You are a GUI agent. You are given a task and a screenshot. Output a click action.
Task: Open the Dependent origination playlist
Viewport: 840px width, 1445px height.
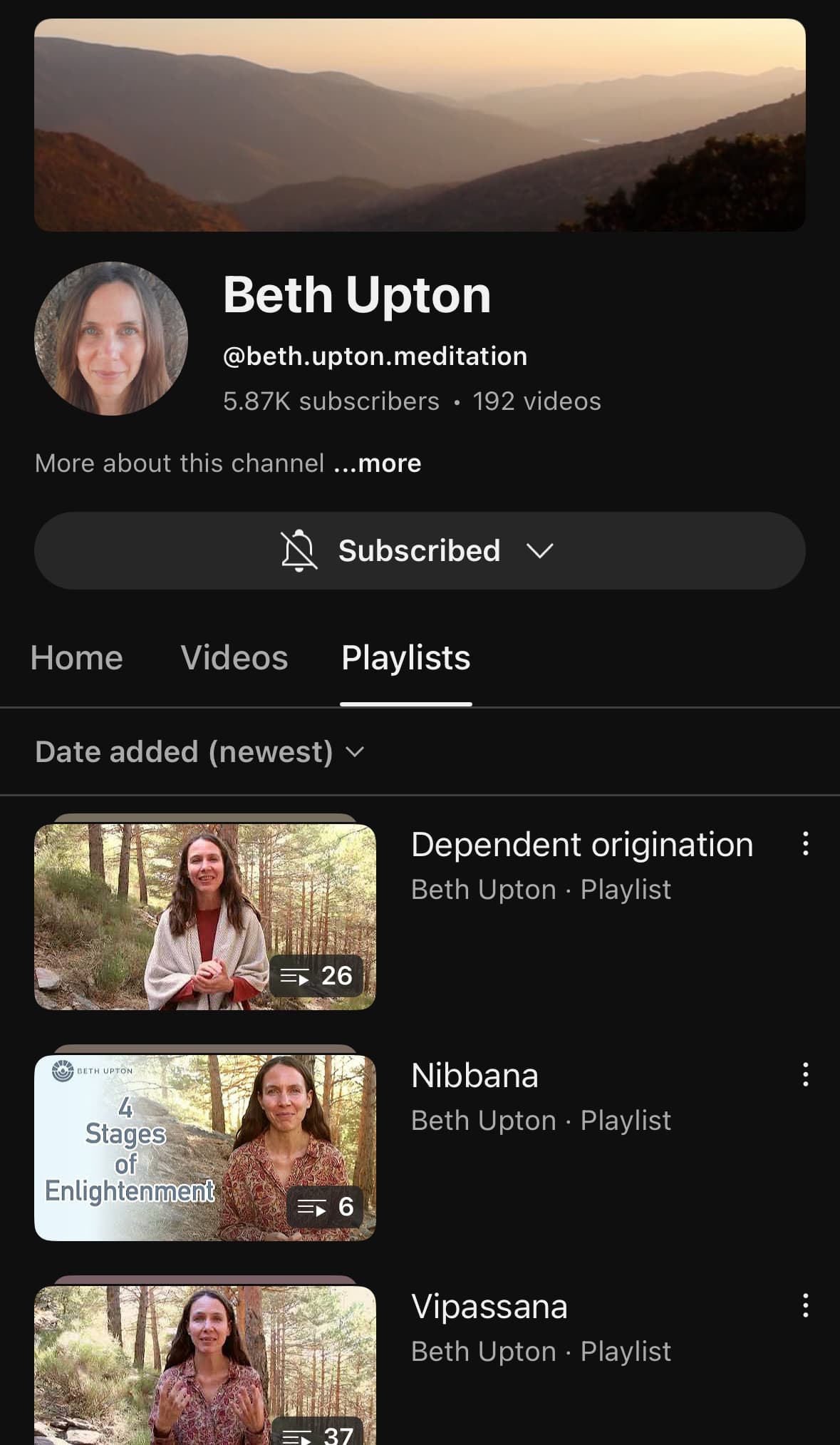(582, 845)
